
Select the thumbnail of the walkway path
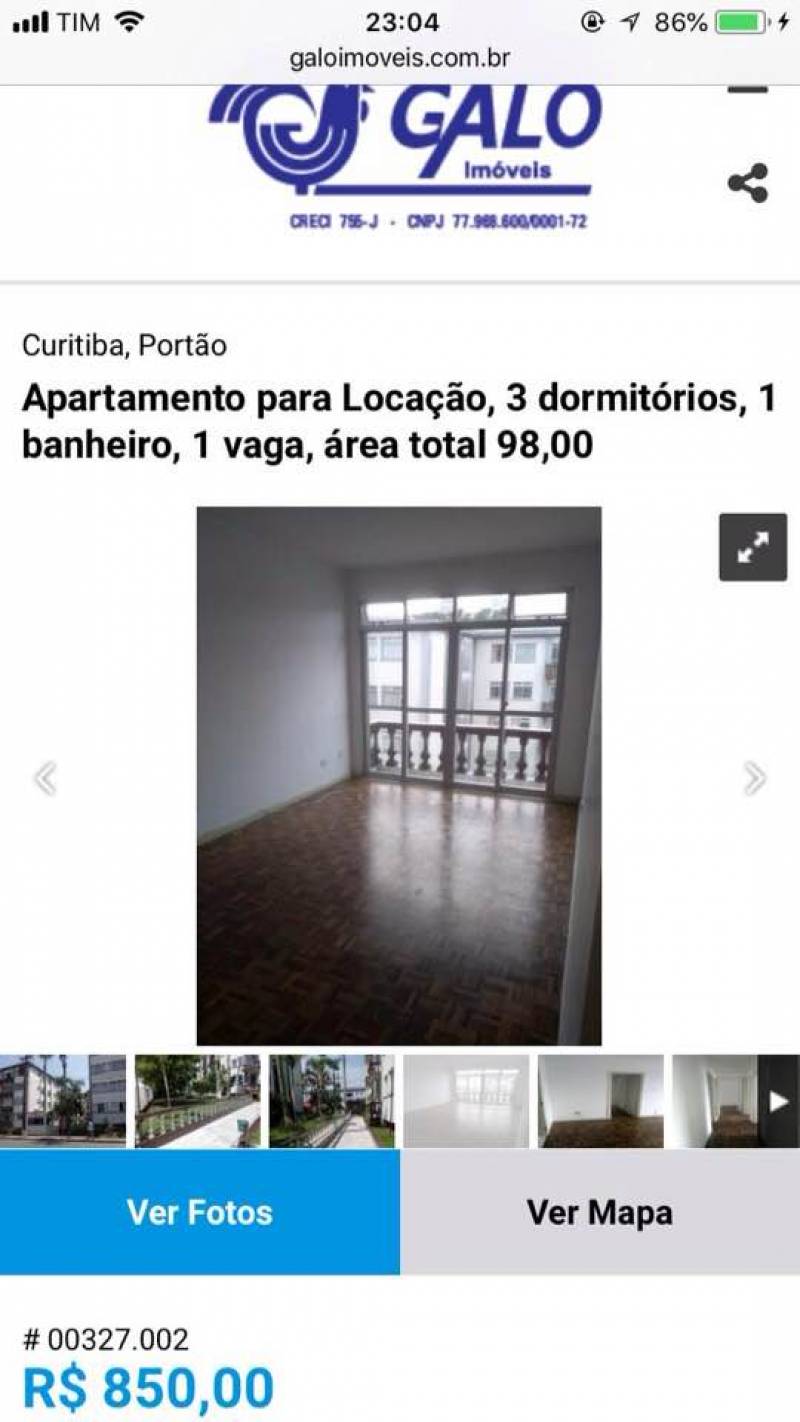click(x=332, y=1101)
